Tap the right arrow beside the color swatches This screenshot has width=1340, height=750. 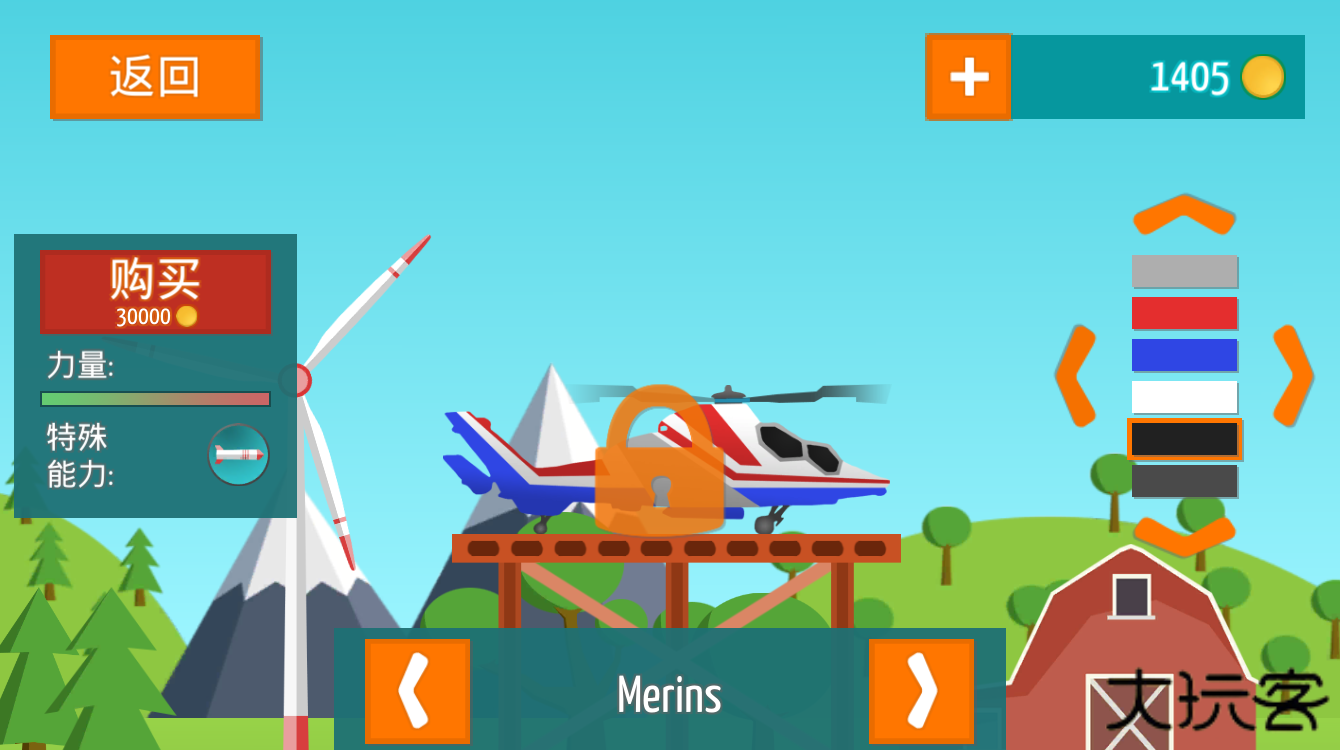[x=1293, y=375]
